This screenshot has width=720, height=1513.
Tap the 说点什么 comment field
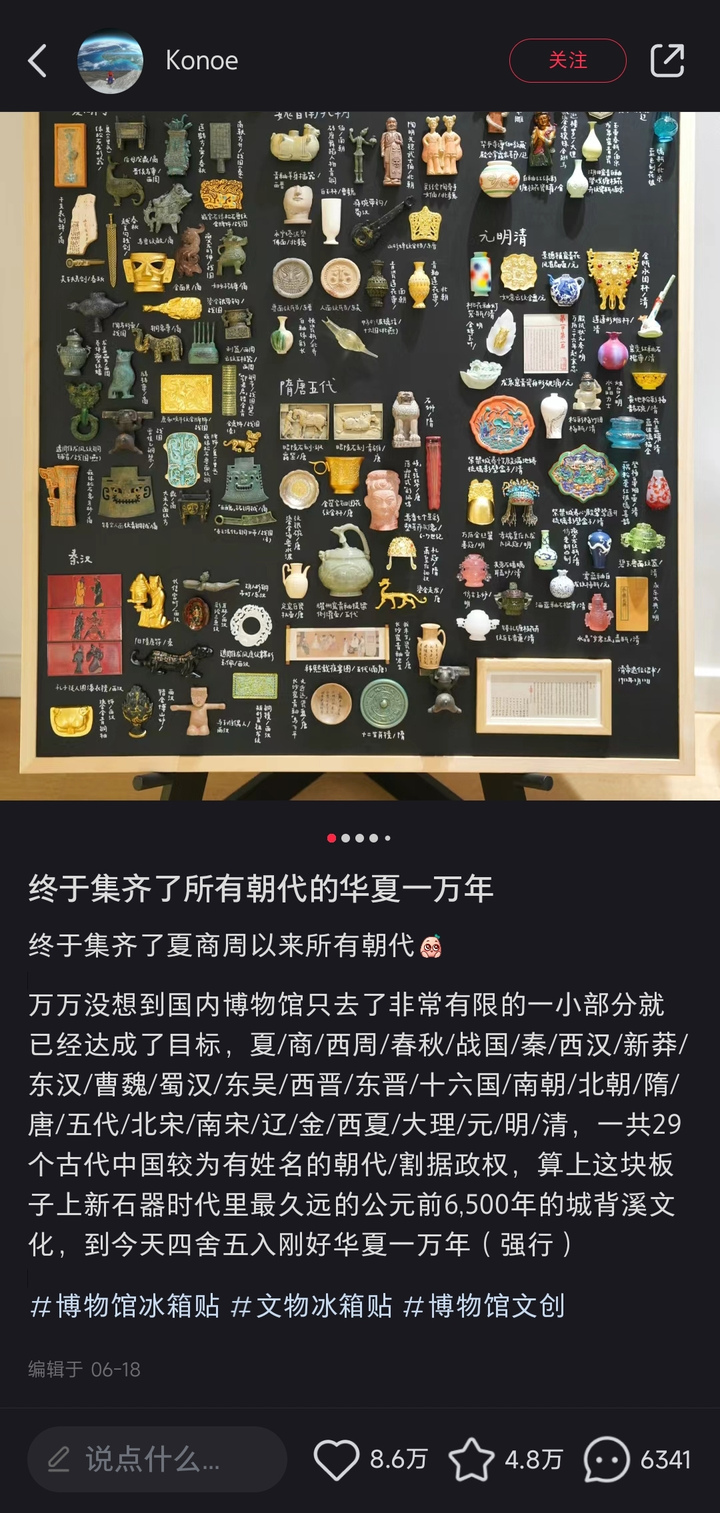tap(157, 1460)
